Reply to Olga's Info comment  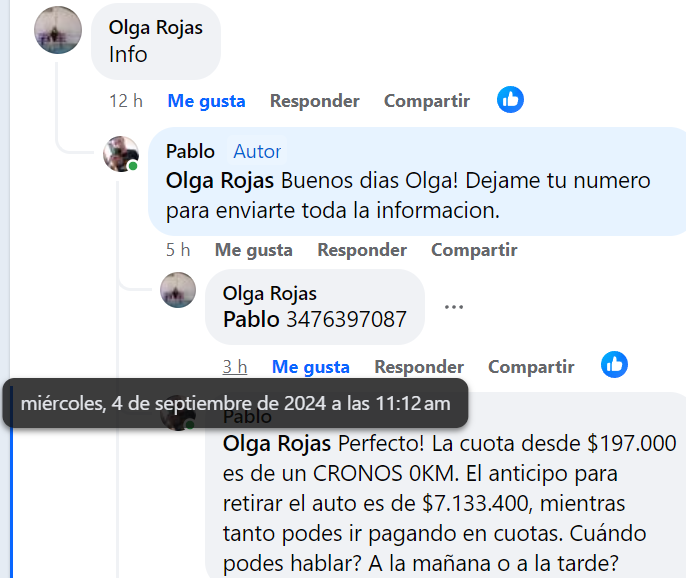click(314, 101)
